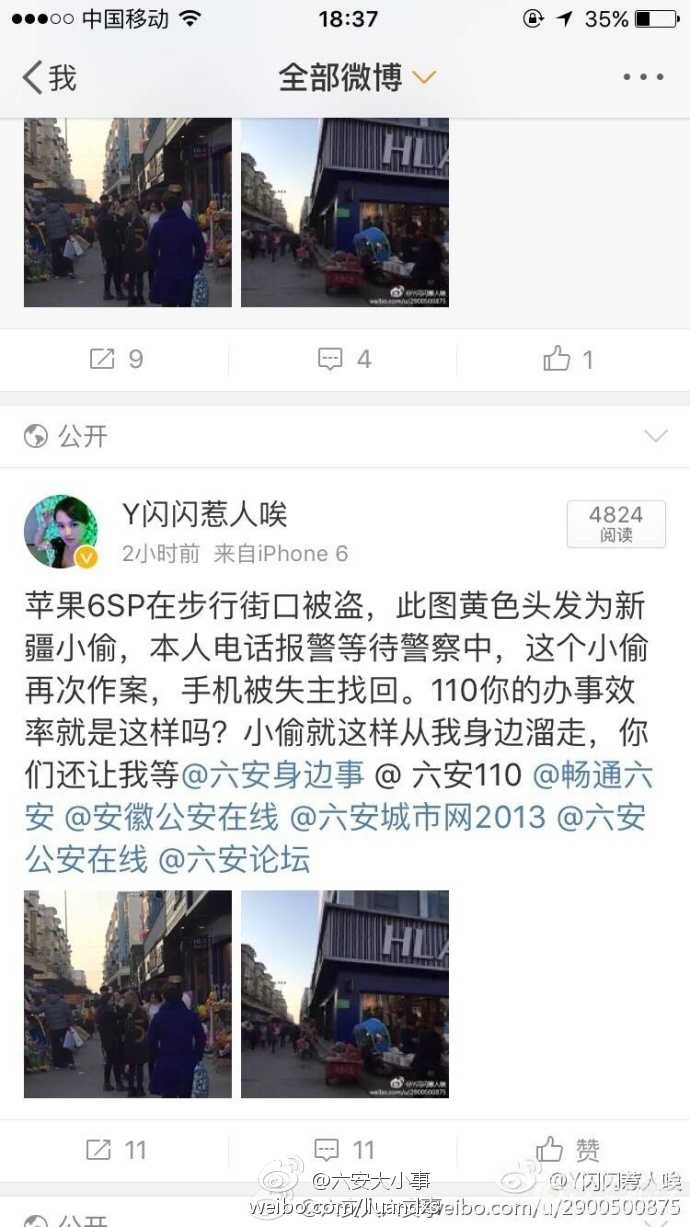This screenshot has height=1227, width=690.
Task: Repost the post showing 9 reposts
Action: coord(115,360)
